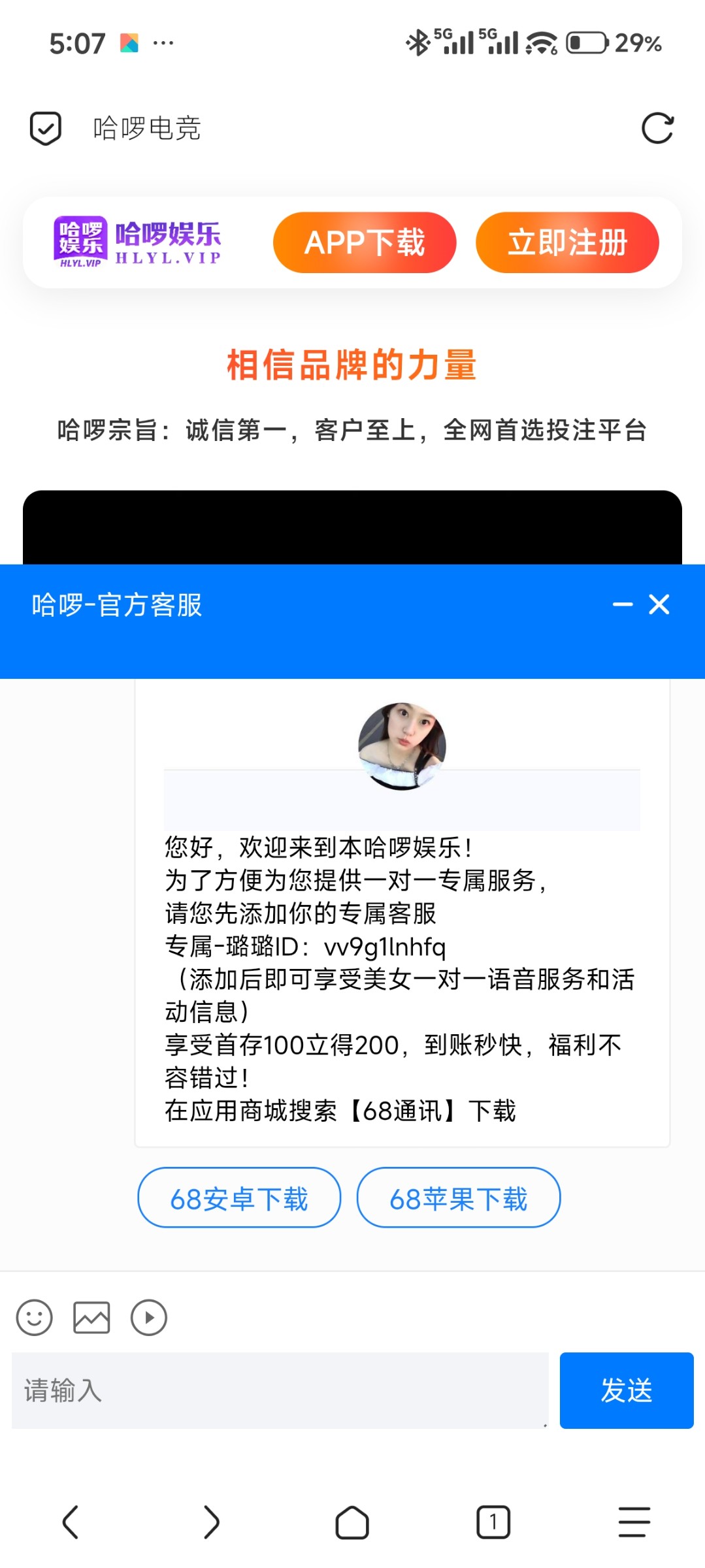Click the image attachment icon in chat toolbar
705x1568 pixels.
[91, 1317]
